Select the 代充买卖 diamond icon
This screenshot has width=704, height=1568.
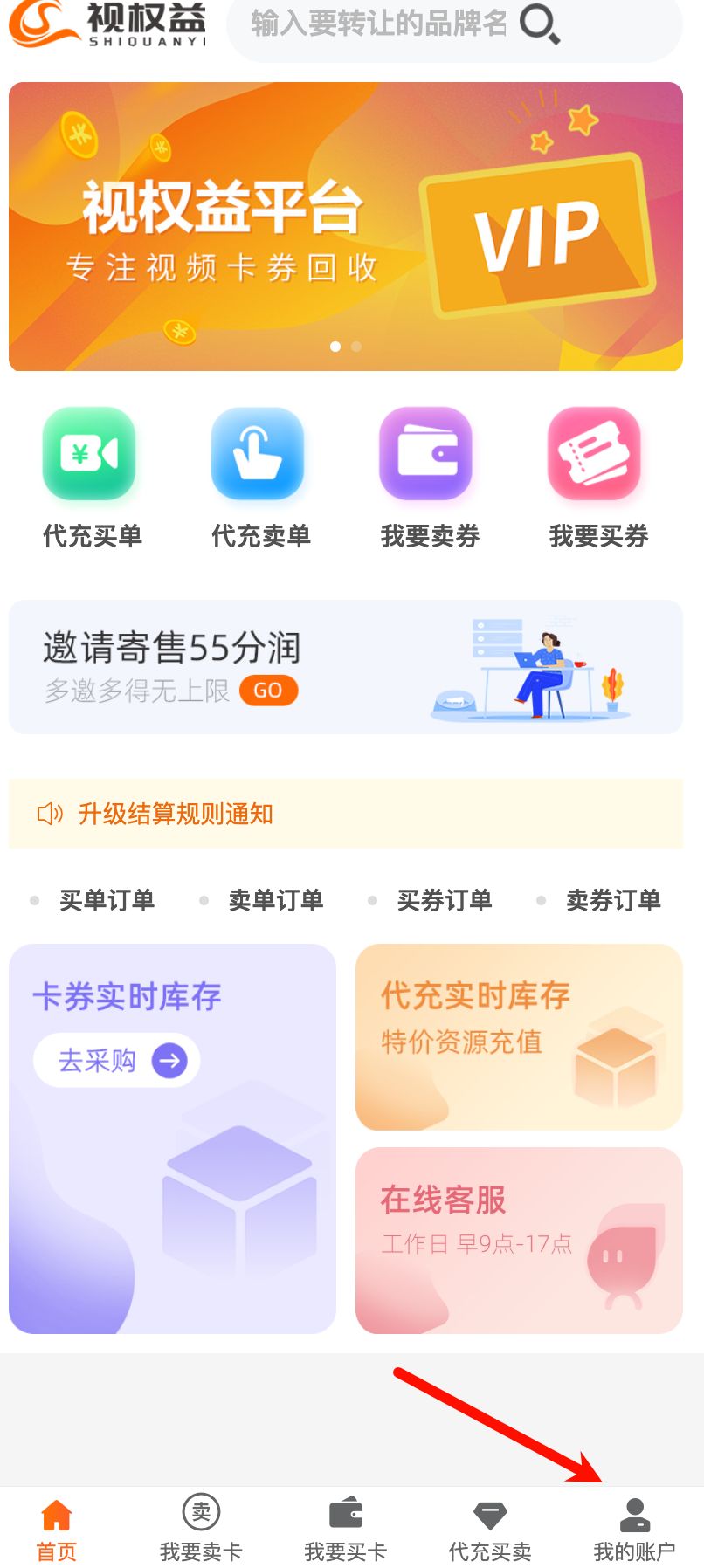point(491,1515)
